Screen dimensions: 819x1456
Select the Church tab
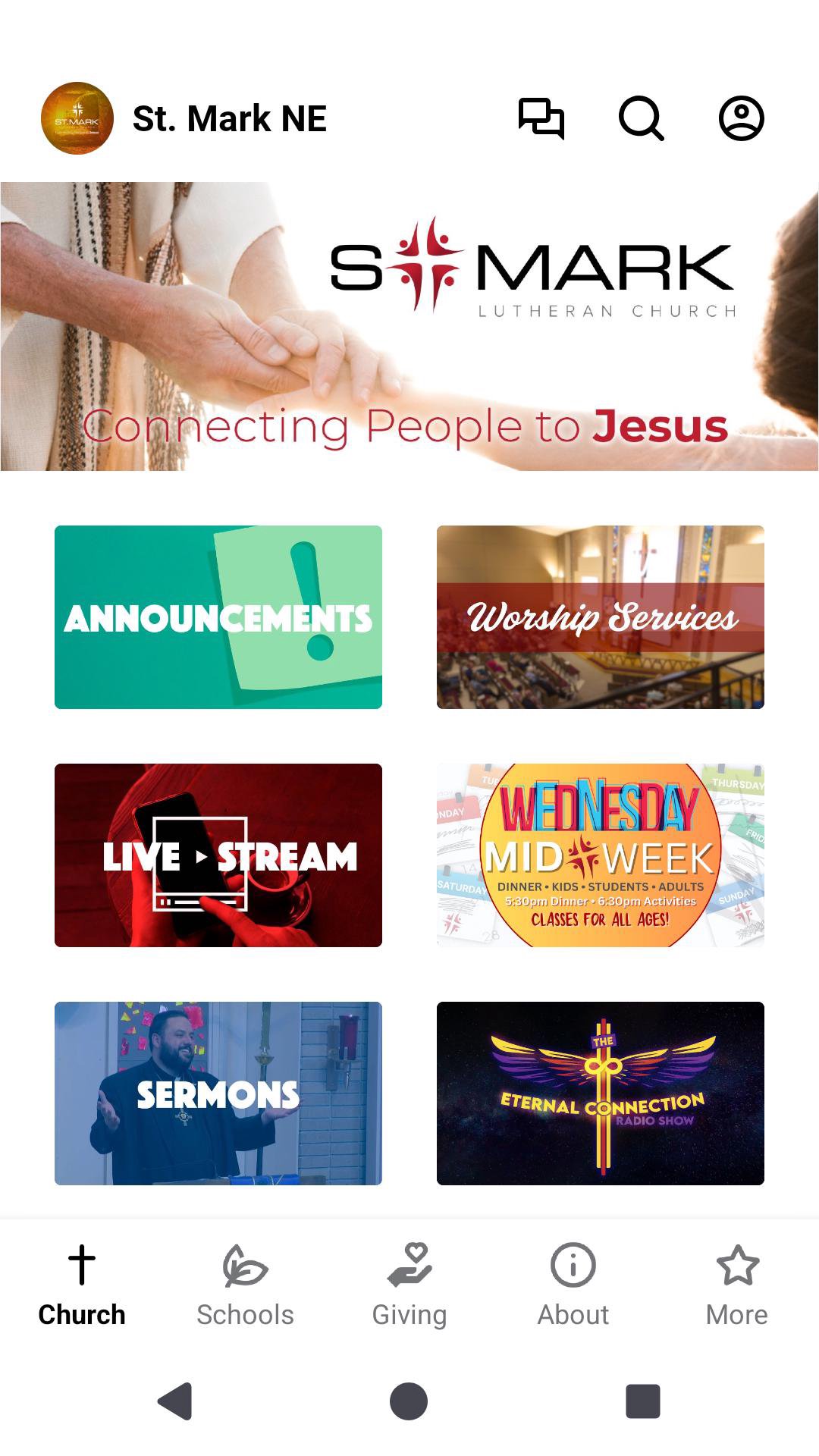point(82,1285)
